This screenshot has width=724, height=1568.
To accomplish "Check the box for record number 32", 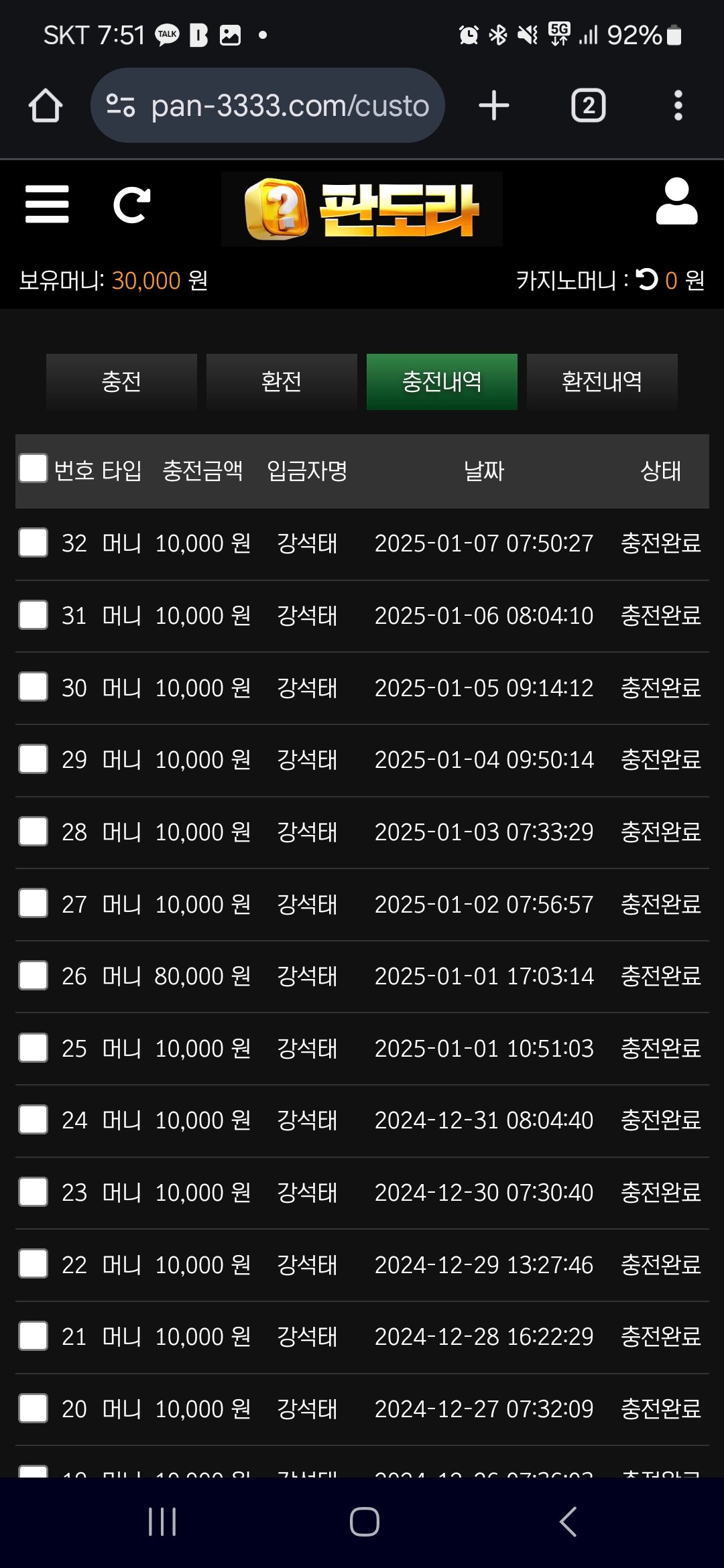I will coord(34,542).
